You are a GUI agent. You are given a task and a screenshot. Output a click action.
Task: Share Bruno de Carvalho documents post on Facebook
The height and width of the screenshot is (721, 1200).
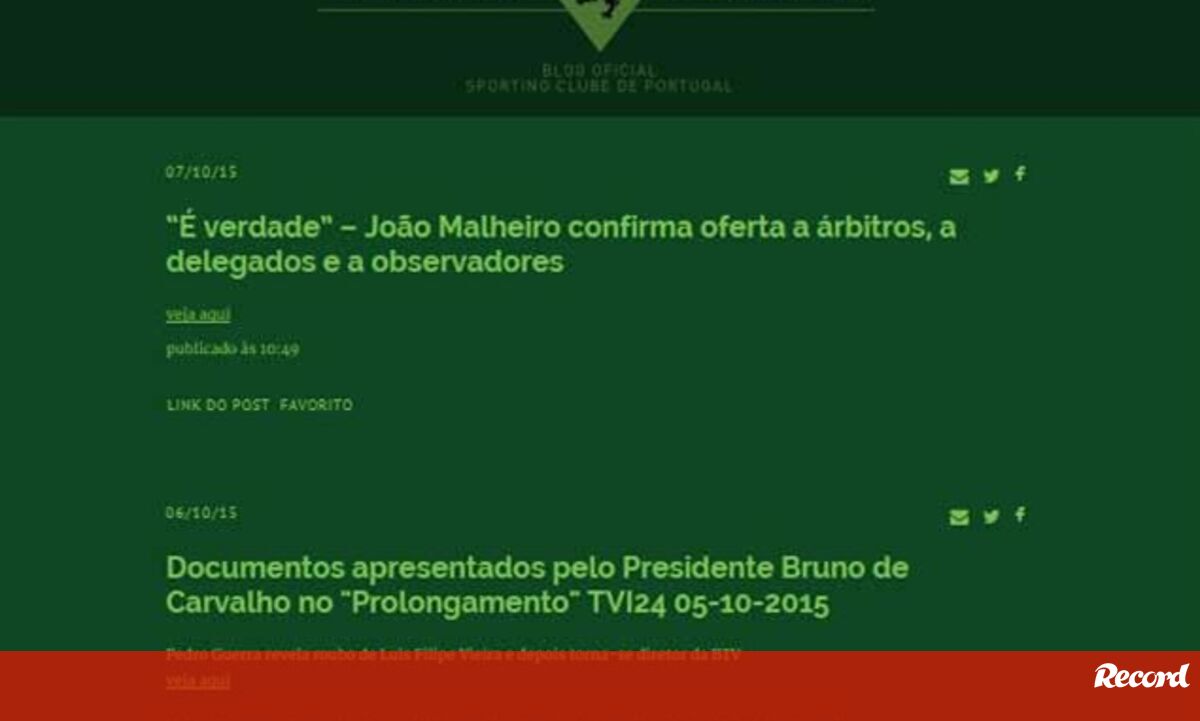pyautogui.click(x=1020, y=515)
